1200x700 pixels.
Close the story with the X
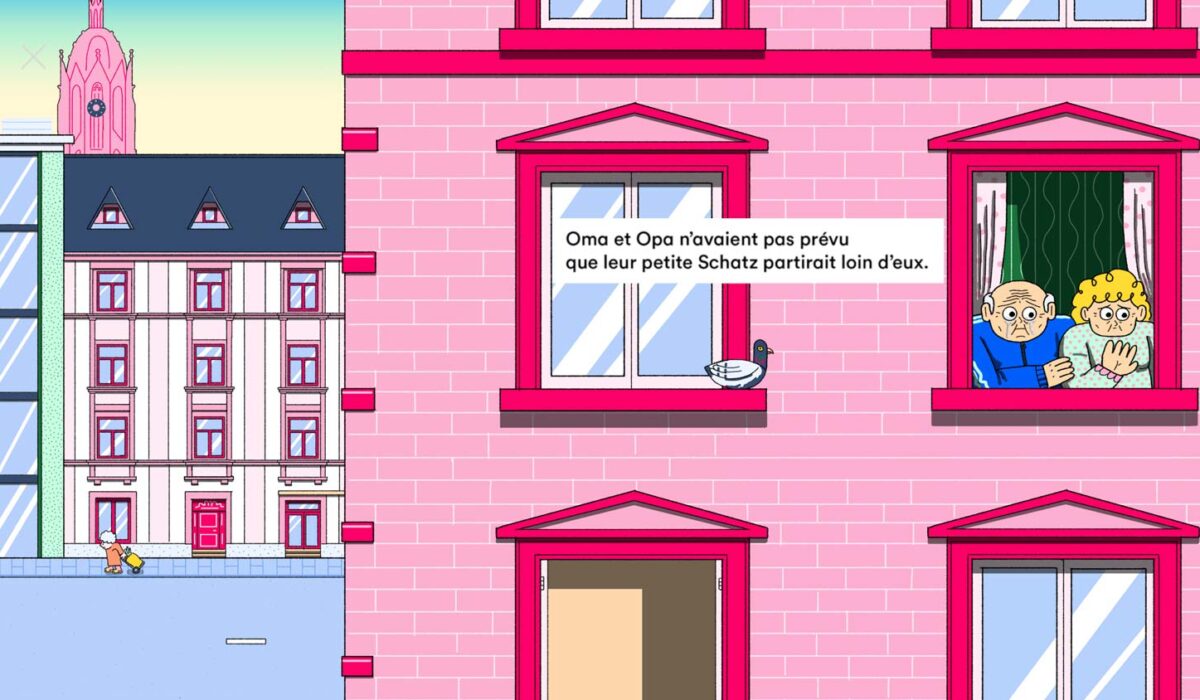[x=34, y=57]
